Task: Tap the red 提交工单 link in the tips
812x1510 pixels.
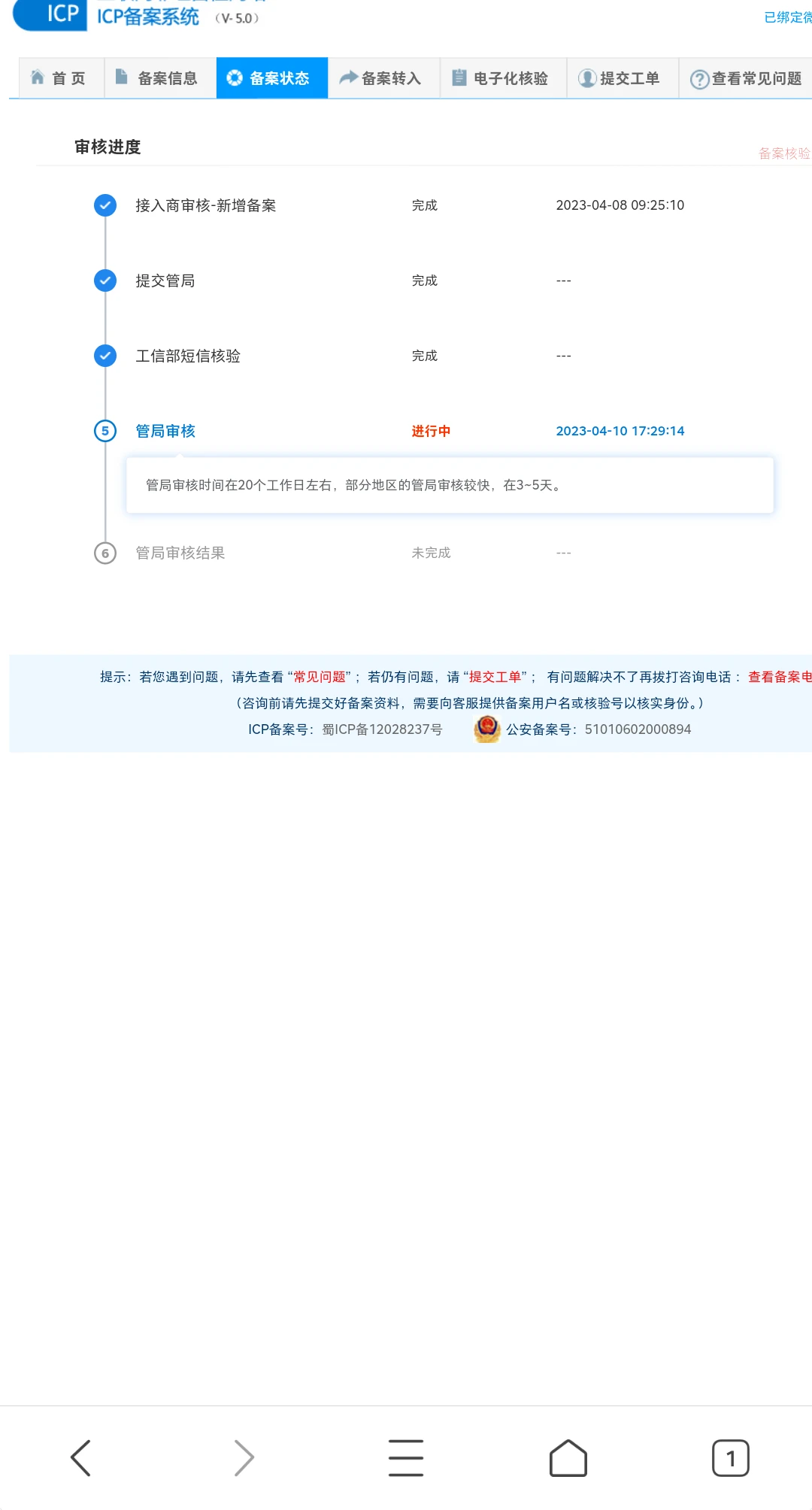Action: (495, 677)
